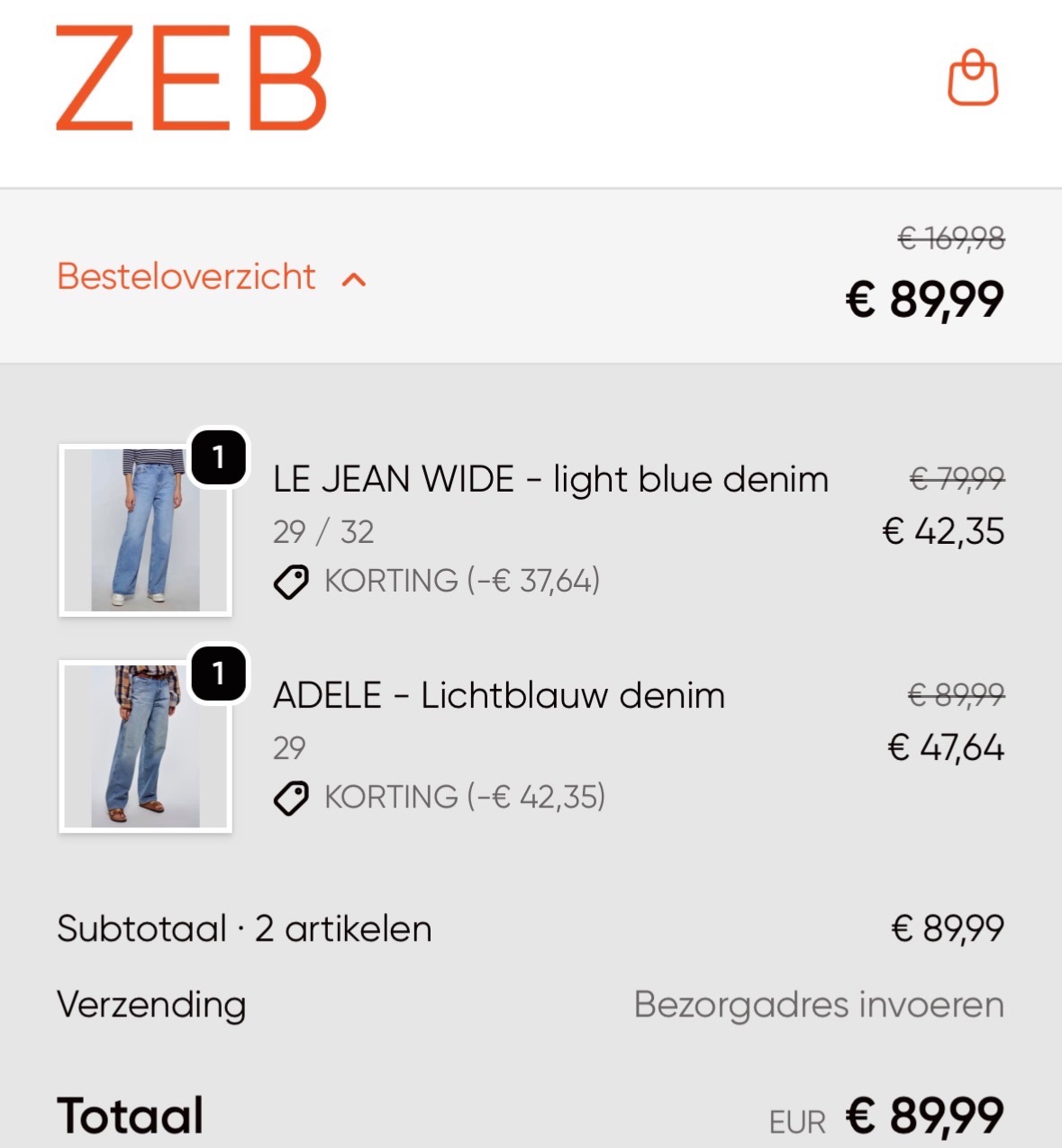Select the upward chevron next to Besteloverzicht

click(355, 277)
